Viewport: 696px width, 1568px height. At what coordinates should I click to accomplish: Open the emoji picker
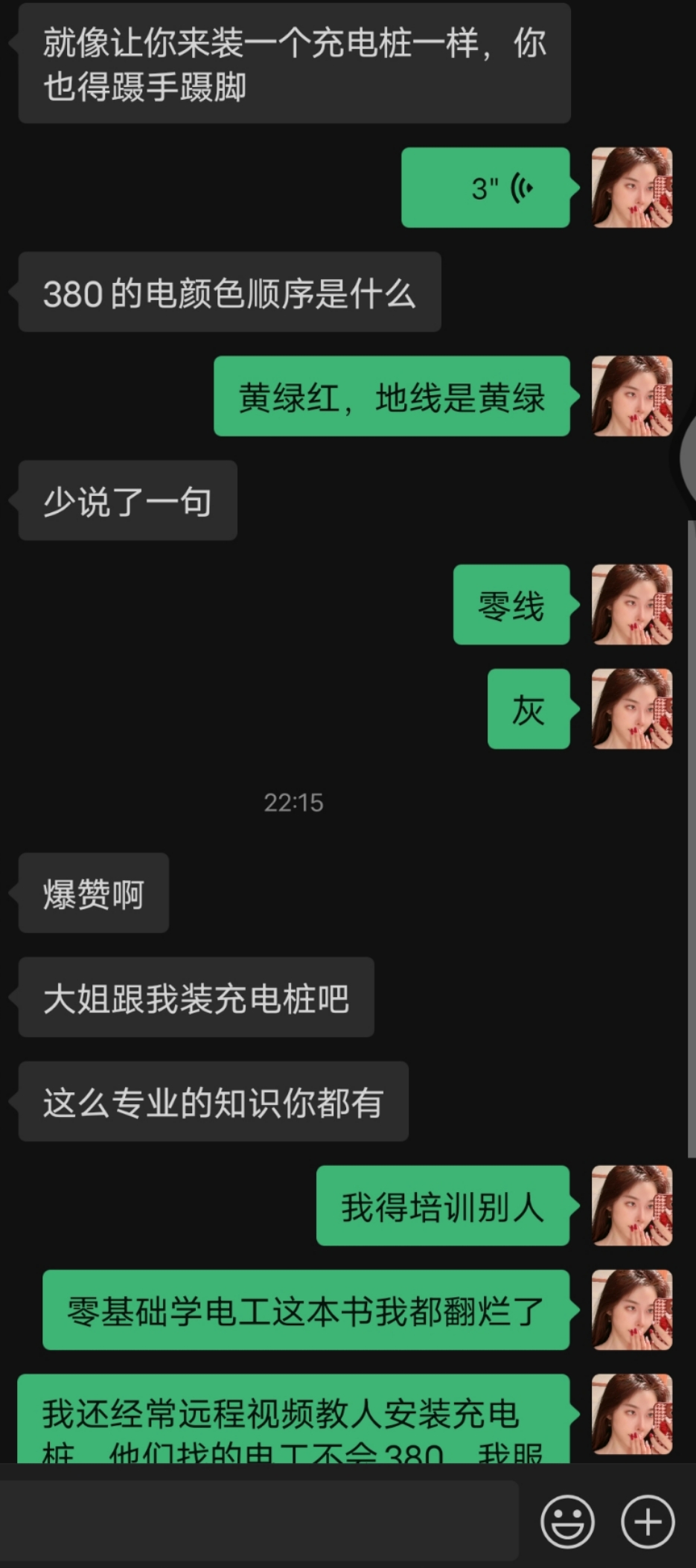coord(567,1521)
